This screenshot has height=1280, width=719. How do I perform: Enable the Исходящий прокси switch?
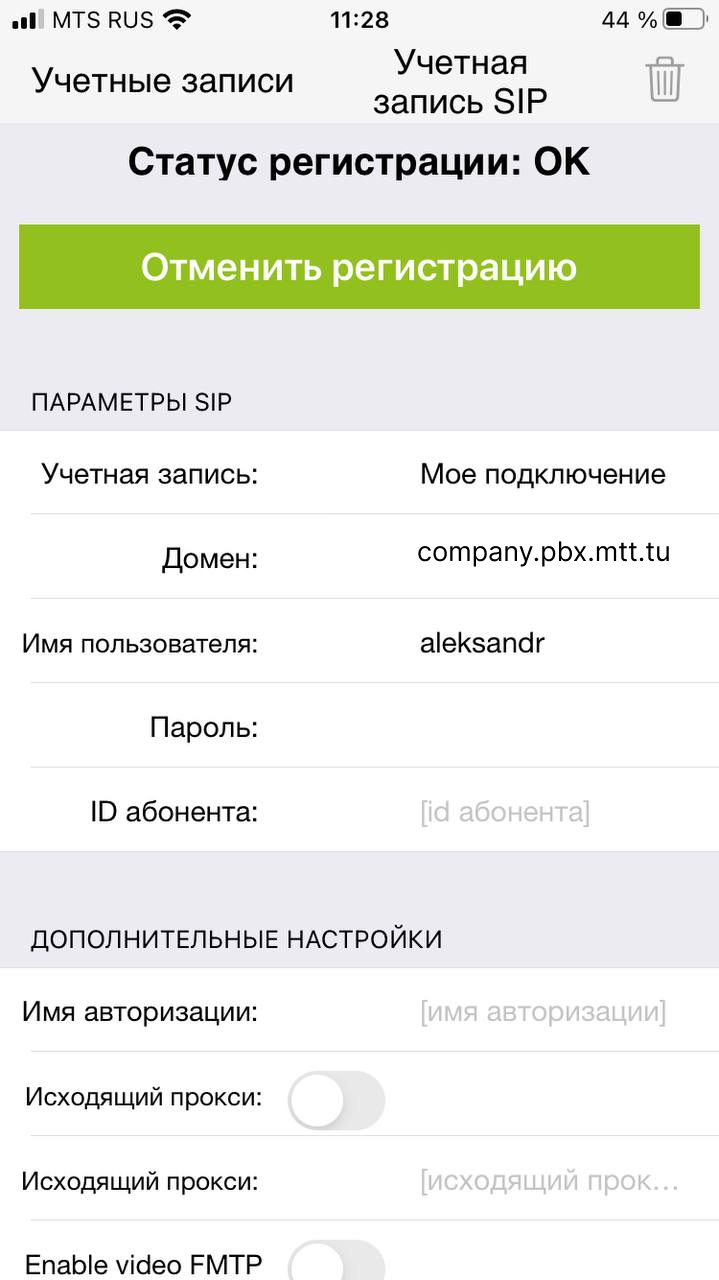point(336,1100)
